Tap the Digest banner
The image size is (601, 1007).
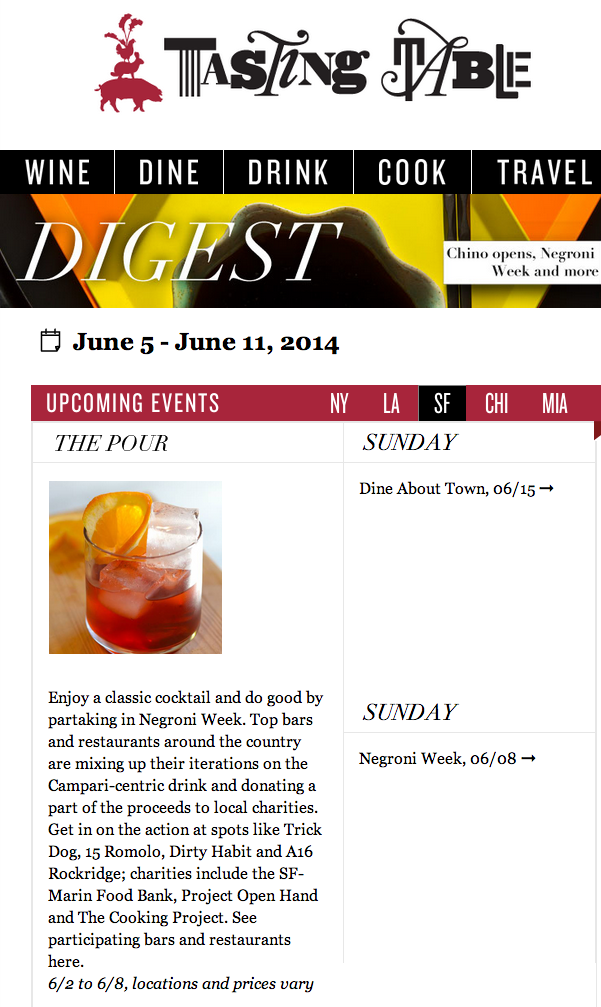coord(300,250)
